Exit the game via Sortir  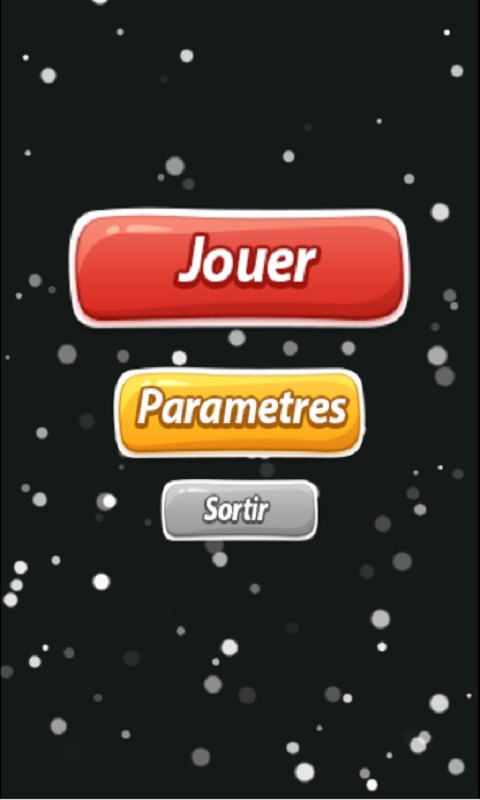[240, 510]
